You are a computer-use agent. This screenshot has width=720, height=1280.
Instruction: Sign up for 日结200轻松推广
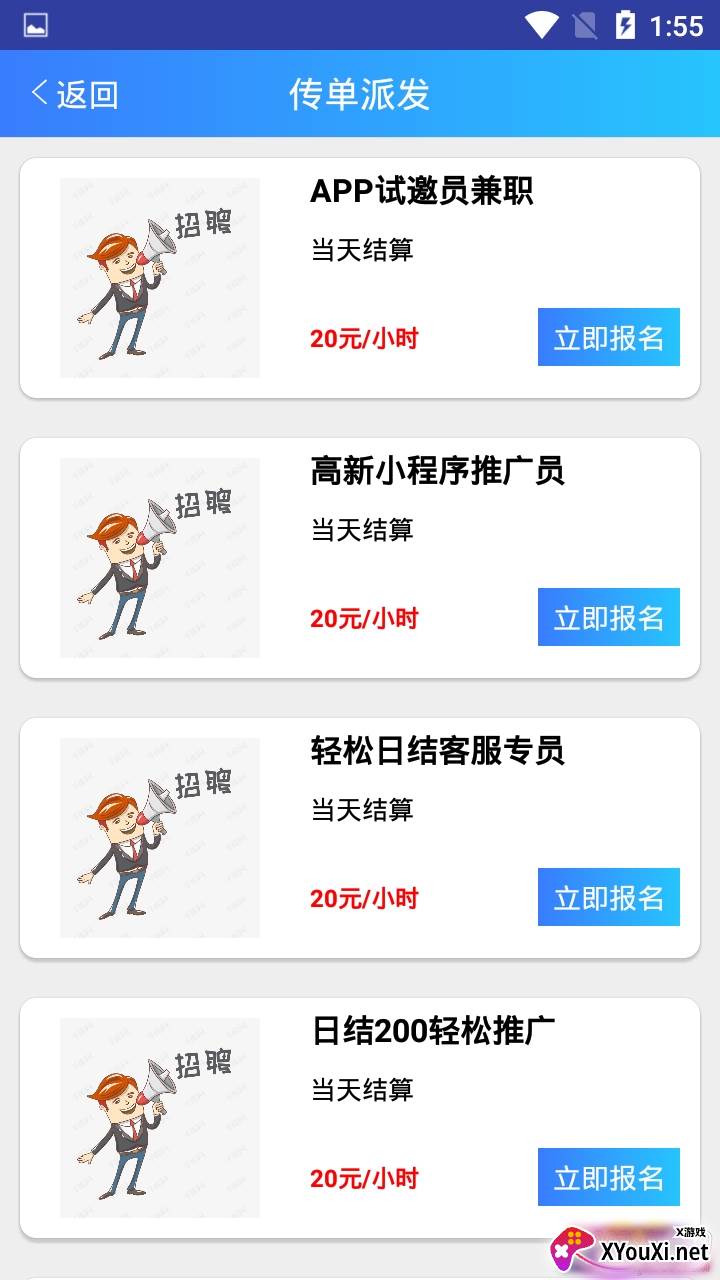(609, 1177)
